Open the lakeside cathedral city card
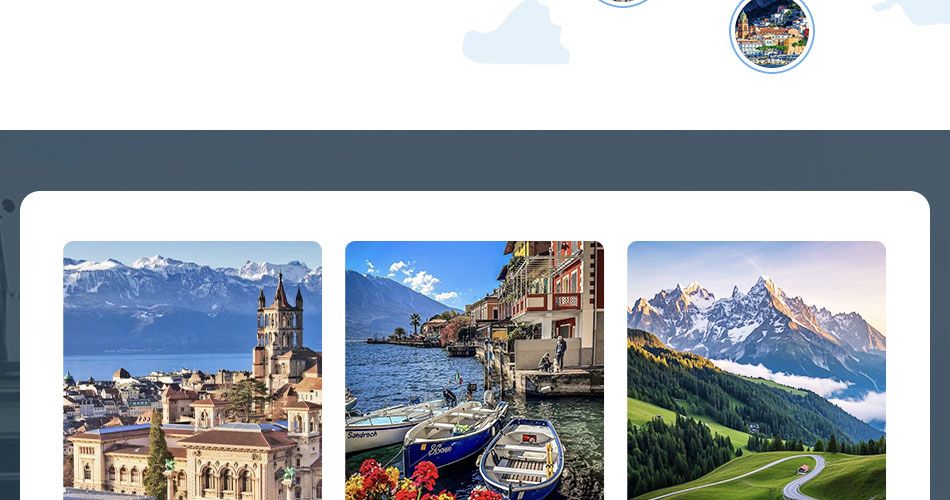950x500 pixels. (192, 370)
